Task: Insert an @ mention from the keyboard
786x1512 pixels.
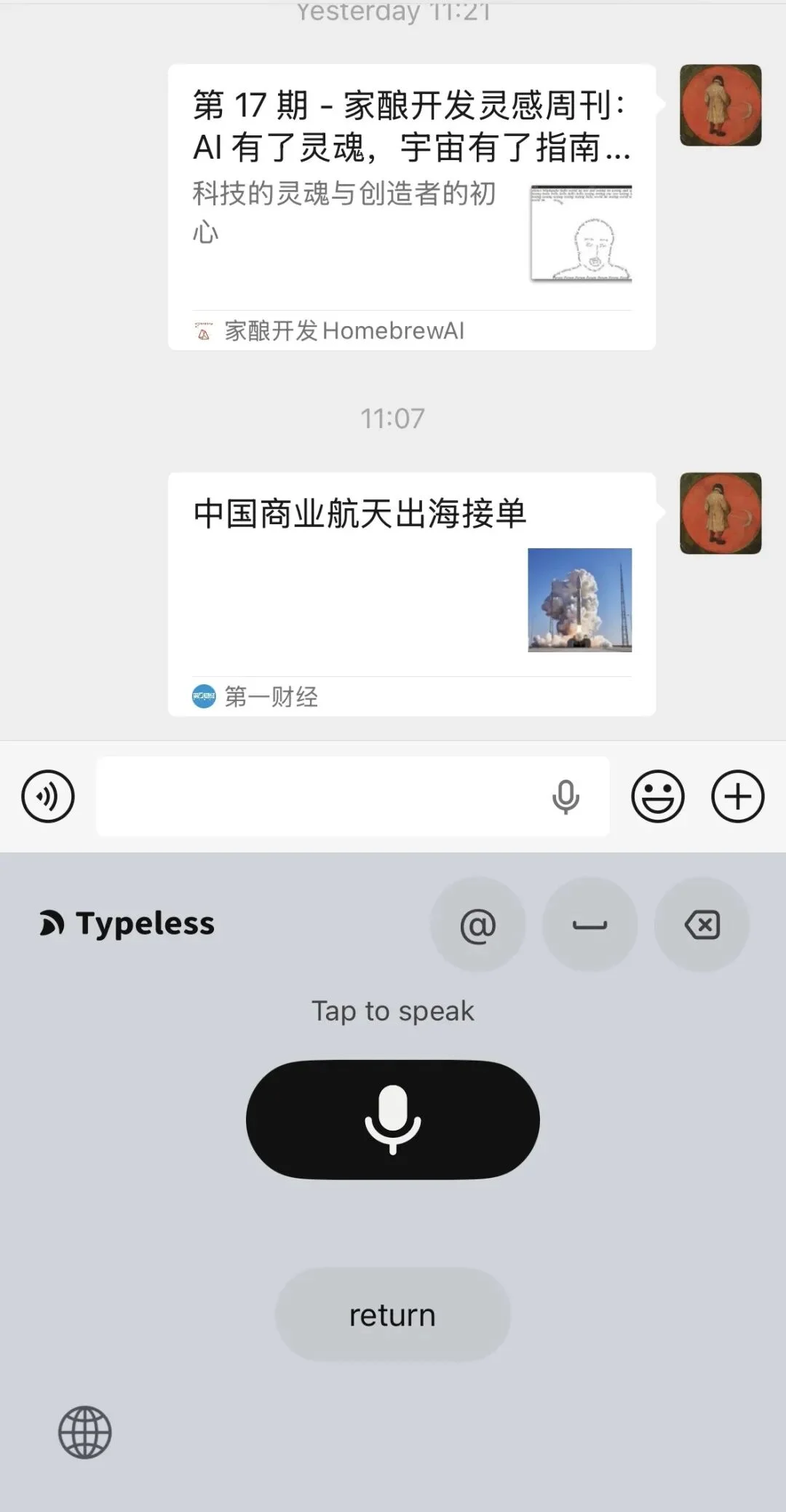Action: pos(477,923)
